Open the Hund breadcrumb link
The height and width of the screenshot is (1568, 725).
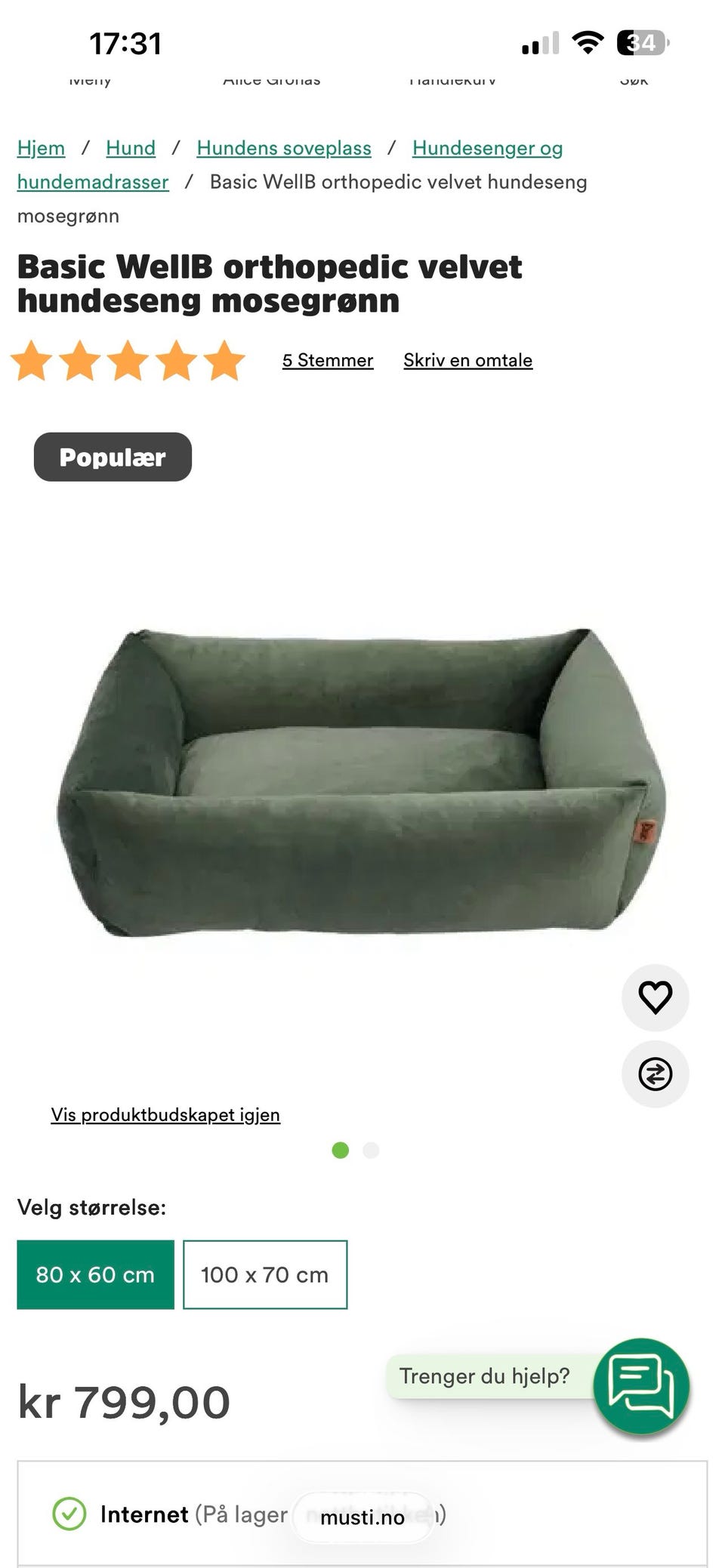click(x=131, y=148)
